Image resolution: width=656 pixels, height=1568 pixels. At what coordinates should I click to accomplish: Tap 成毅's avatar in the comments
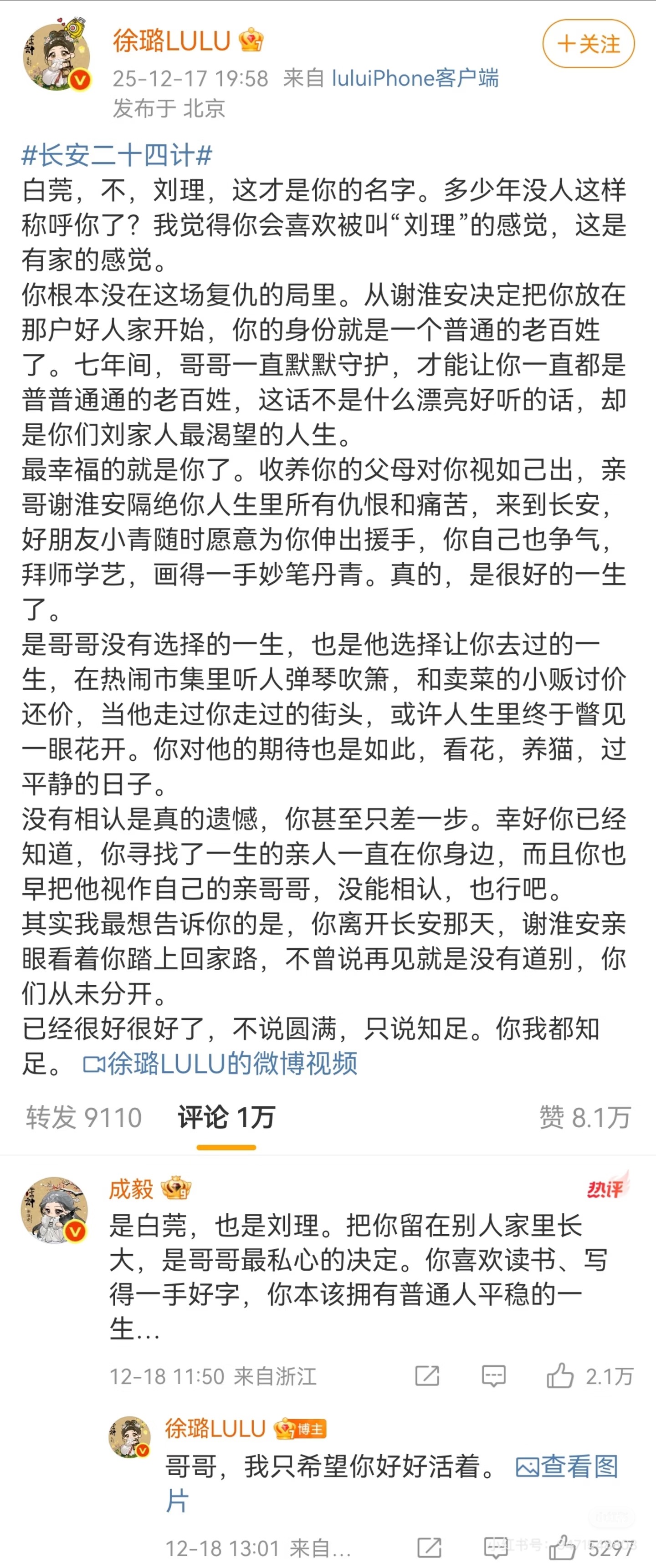pyautogui.click(x=56, y=1209)
